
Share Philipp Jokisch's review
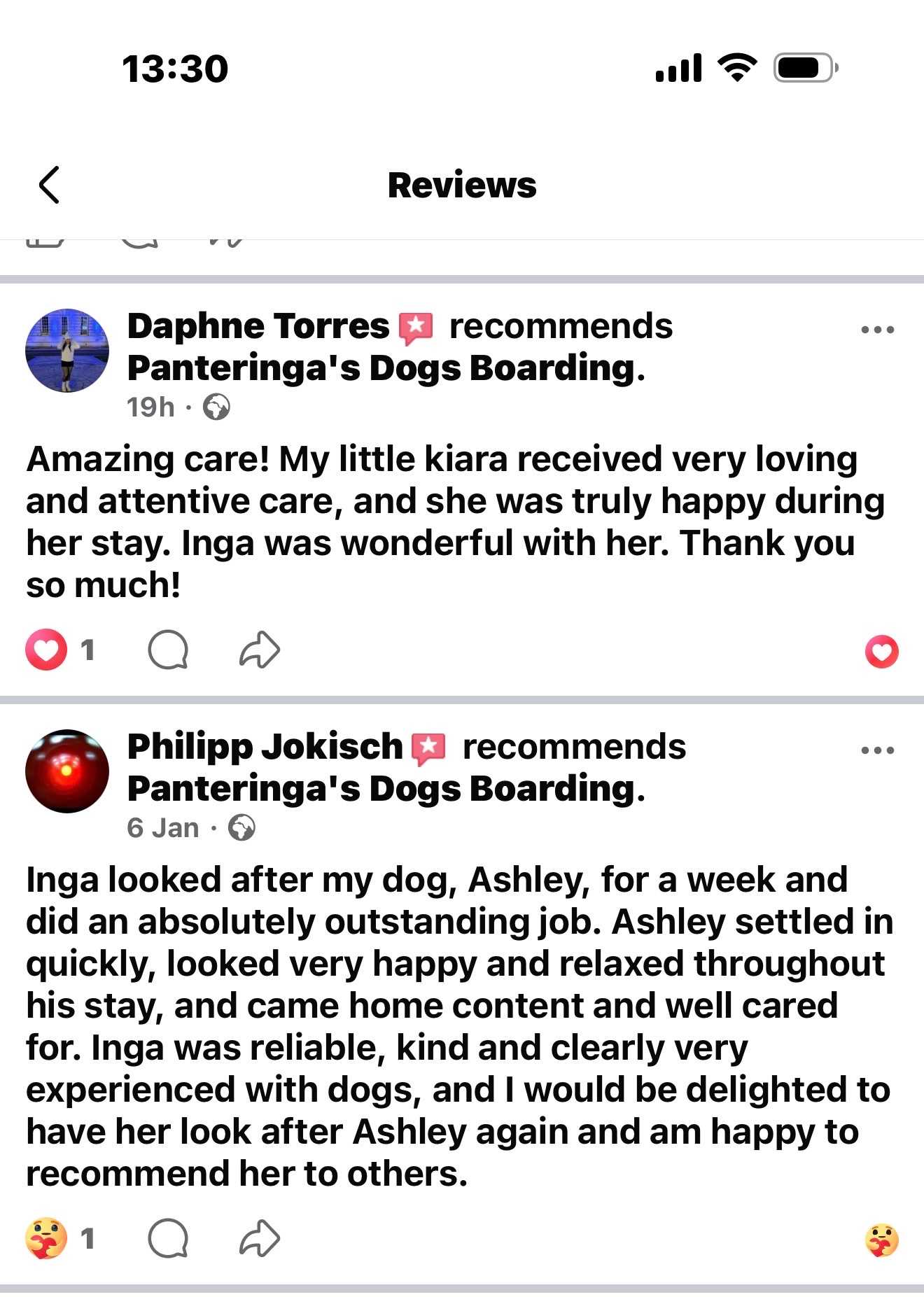(x=260, y=1238)
